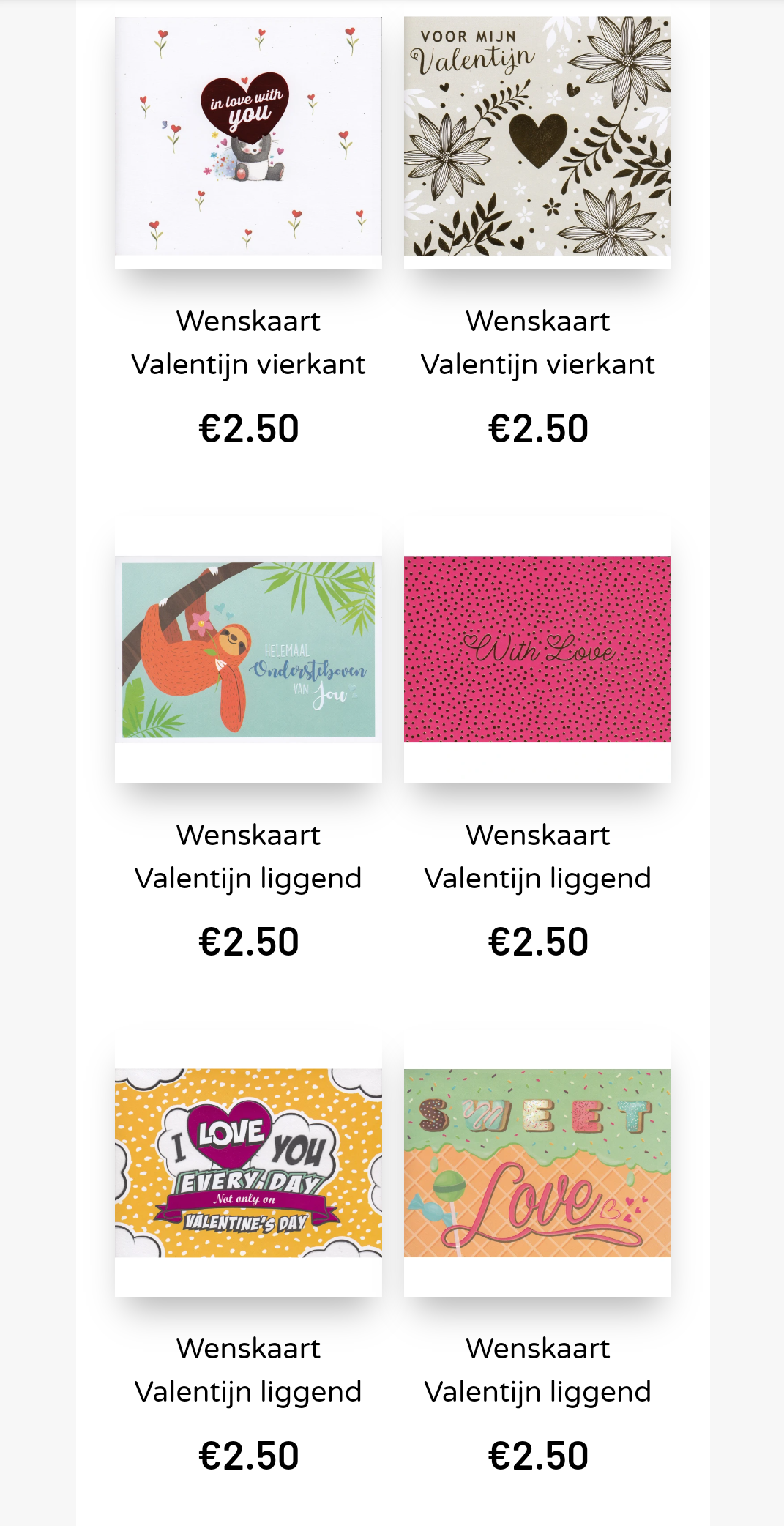This screenshot has width=784, height=1526.
Task: Open the orange sloth 'Ondersteboven' card
Action: click(x=248, y=650)
